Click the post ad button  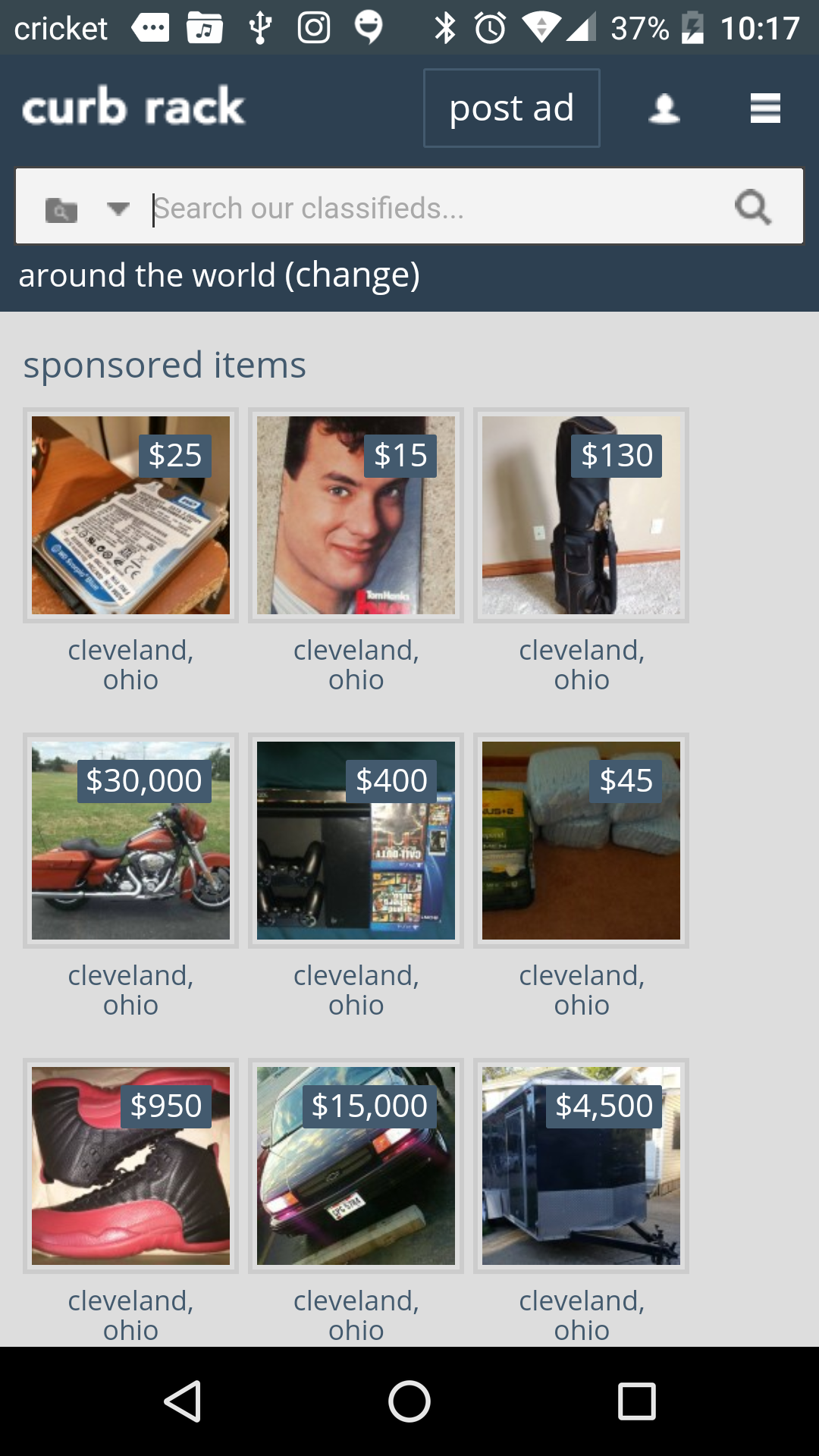pos(511,108)
